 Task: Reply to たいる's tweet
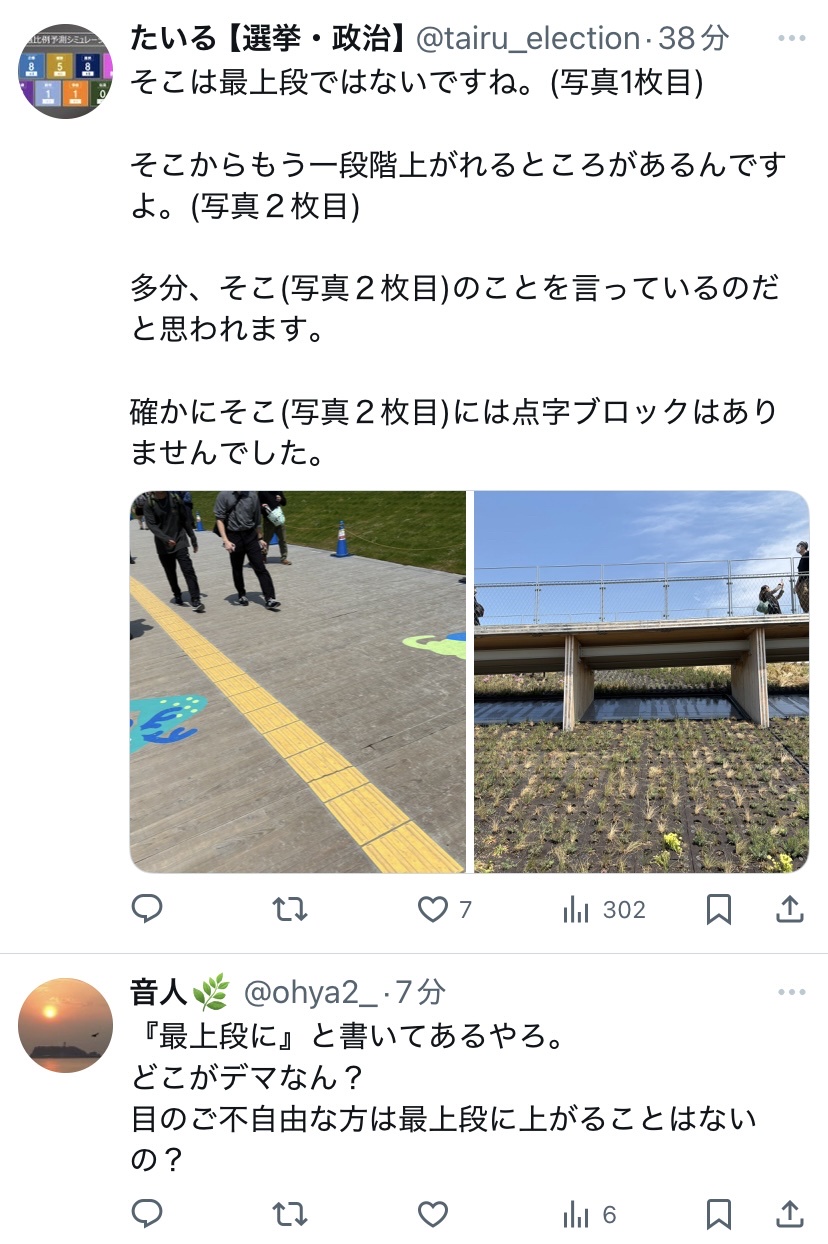click(x=148, y=909)
